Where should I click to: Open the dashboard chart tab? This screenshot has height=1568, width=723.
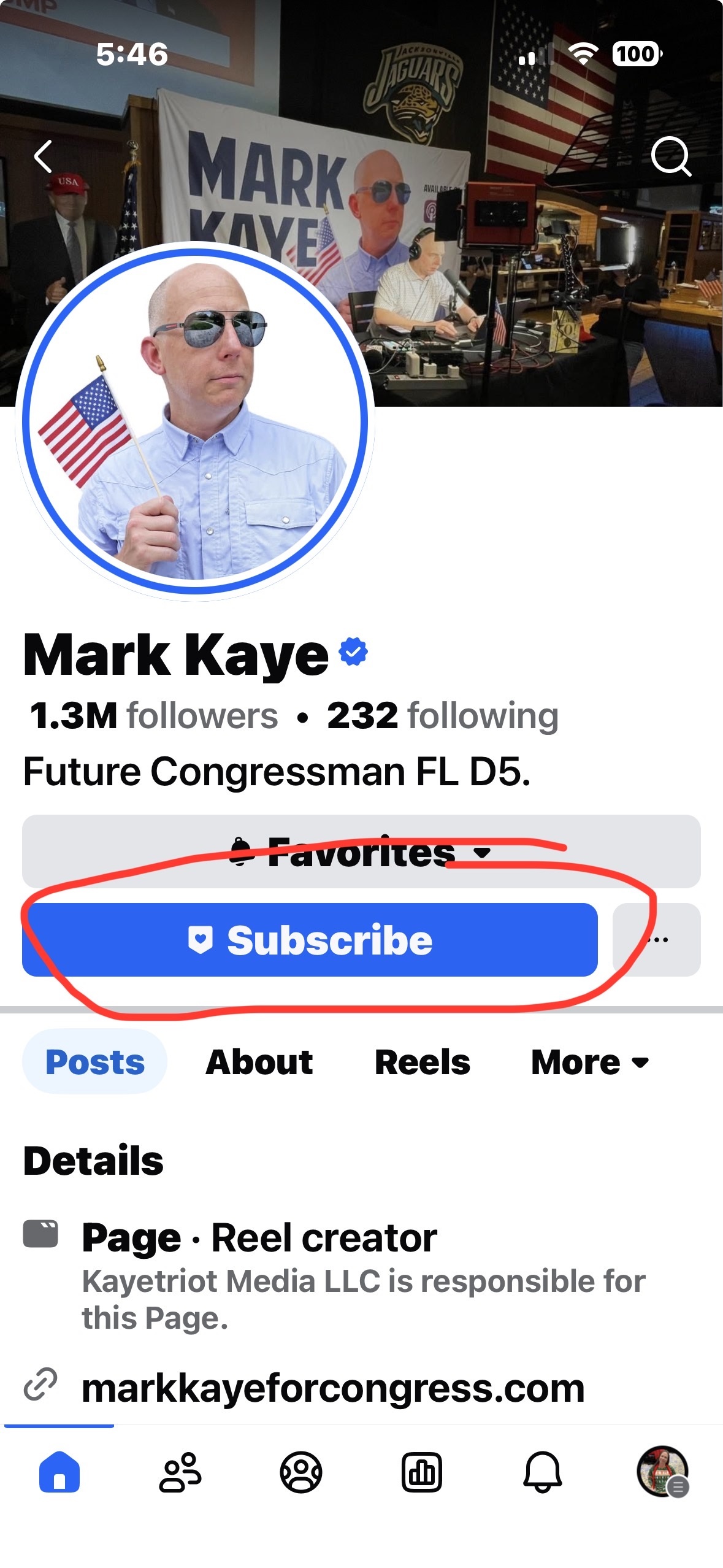tap(421, 1472)
